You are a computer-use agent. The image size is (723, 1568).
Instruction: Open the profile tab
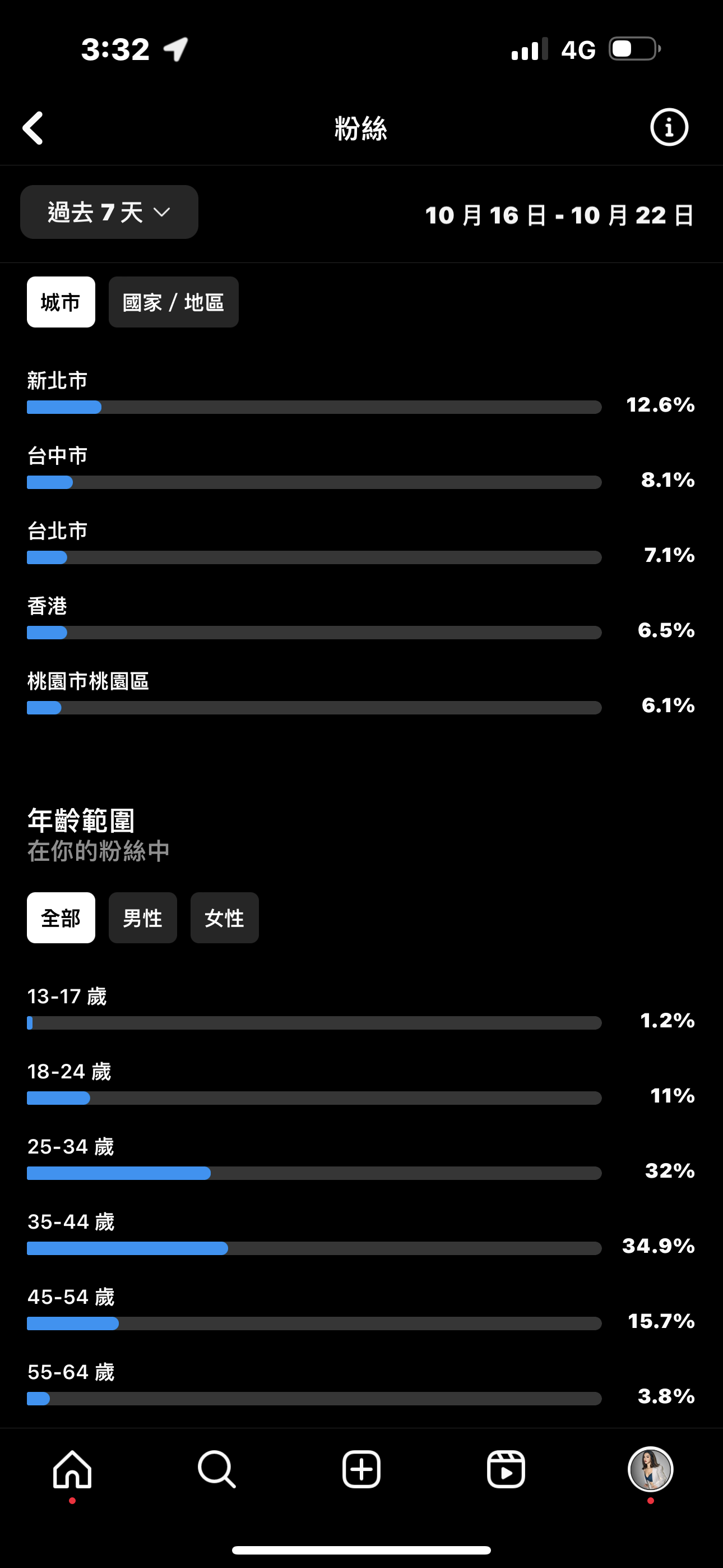click(x=651, y=1469)
